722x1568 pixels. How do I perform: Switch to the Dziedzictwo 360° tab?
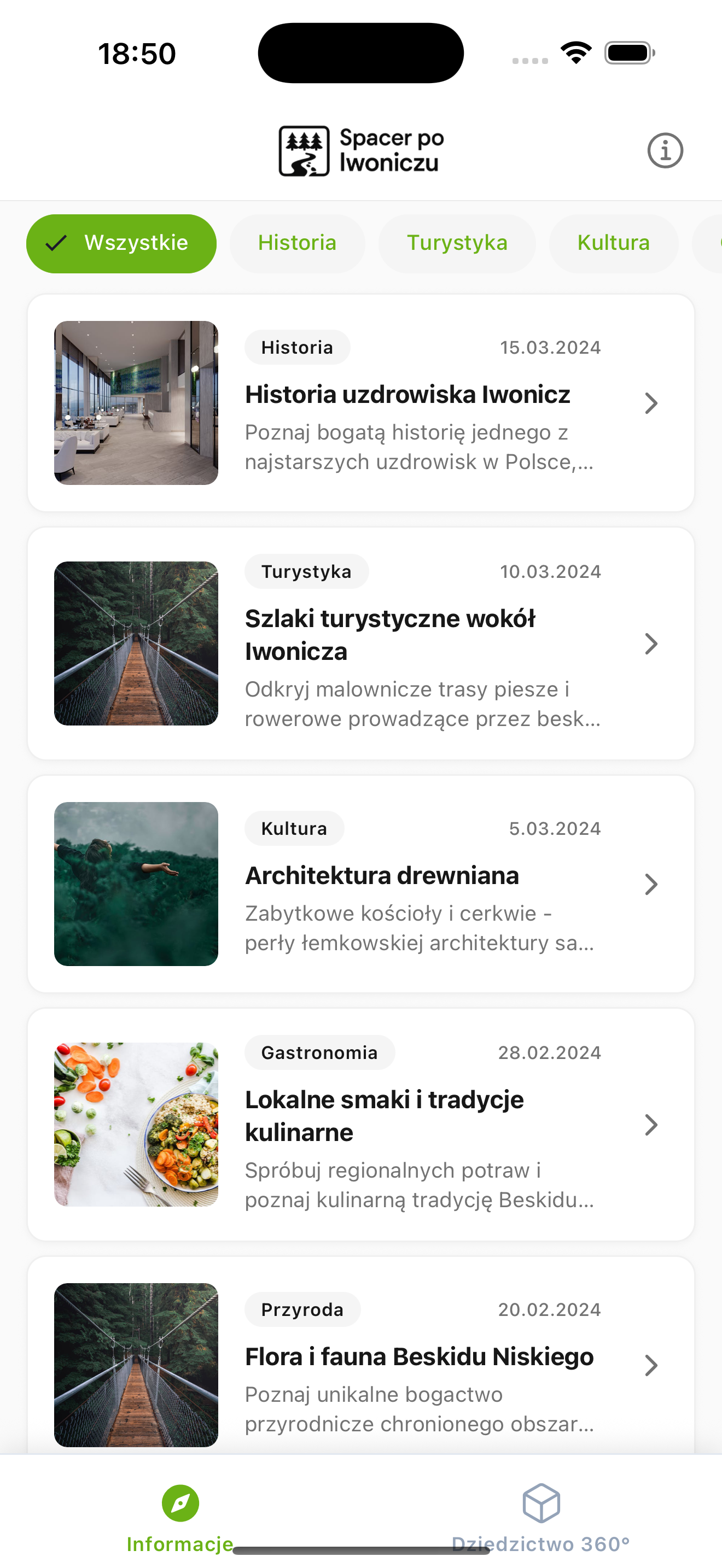[x=541, y=1516]
